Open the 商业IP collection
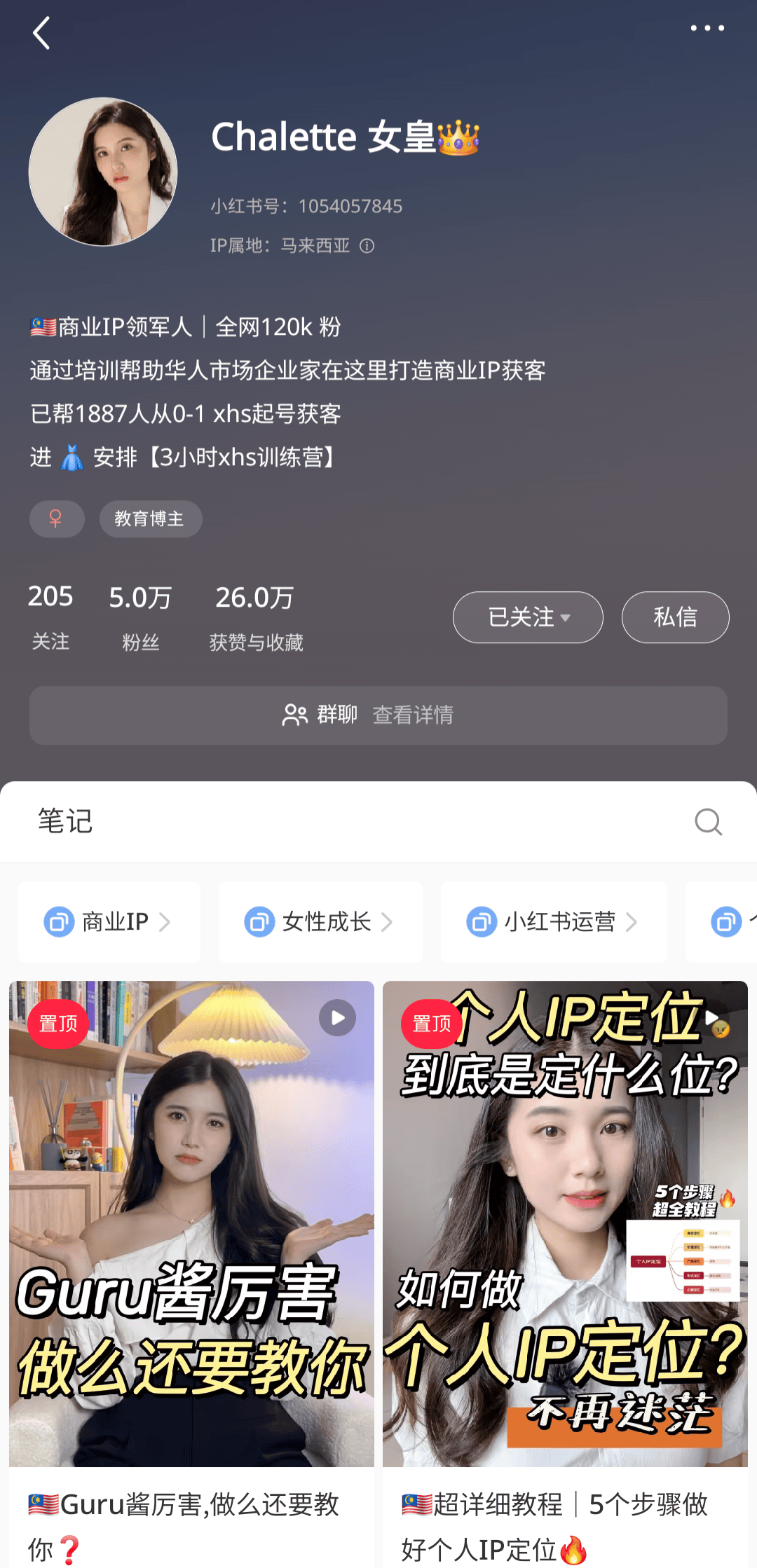Viewport: 757px width, 1568px height. tap(109, 921)
